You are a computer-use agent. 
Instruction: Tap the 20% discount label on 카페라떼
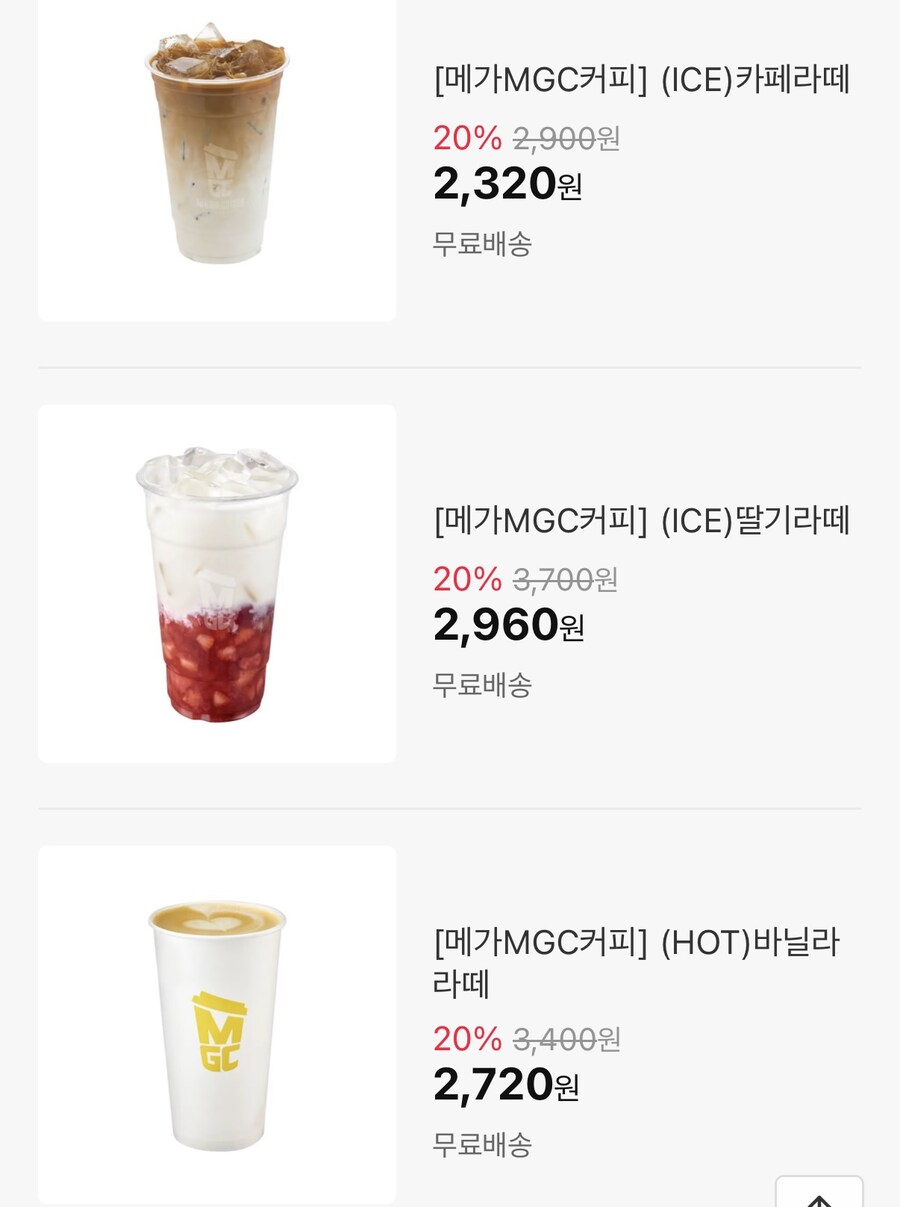465,140
